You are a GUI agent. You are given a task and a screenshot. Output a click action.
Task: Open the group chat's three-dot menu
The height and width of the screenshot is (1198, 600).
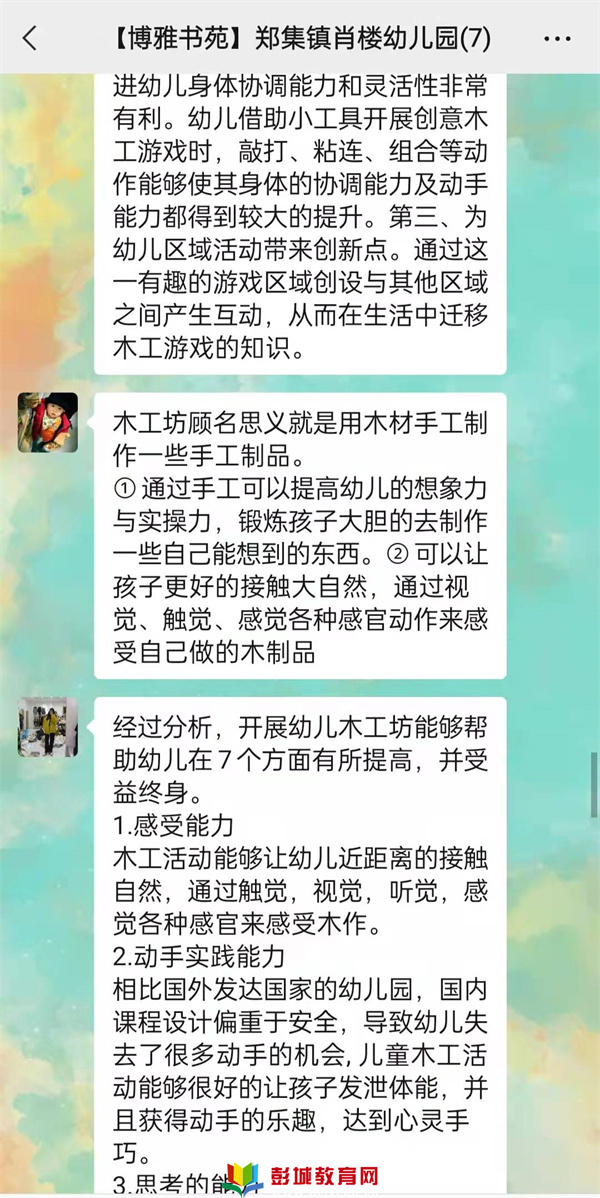(x=557, y=39)
